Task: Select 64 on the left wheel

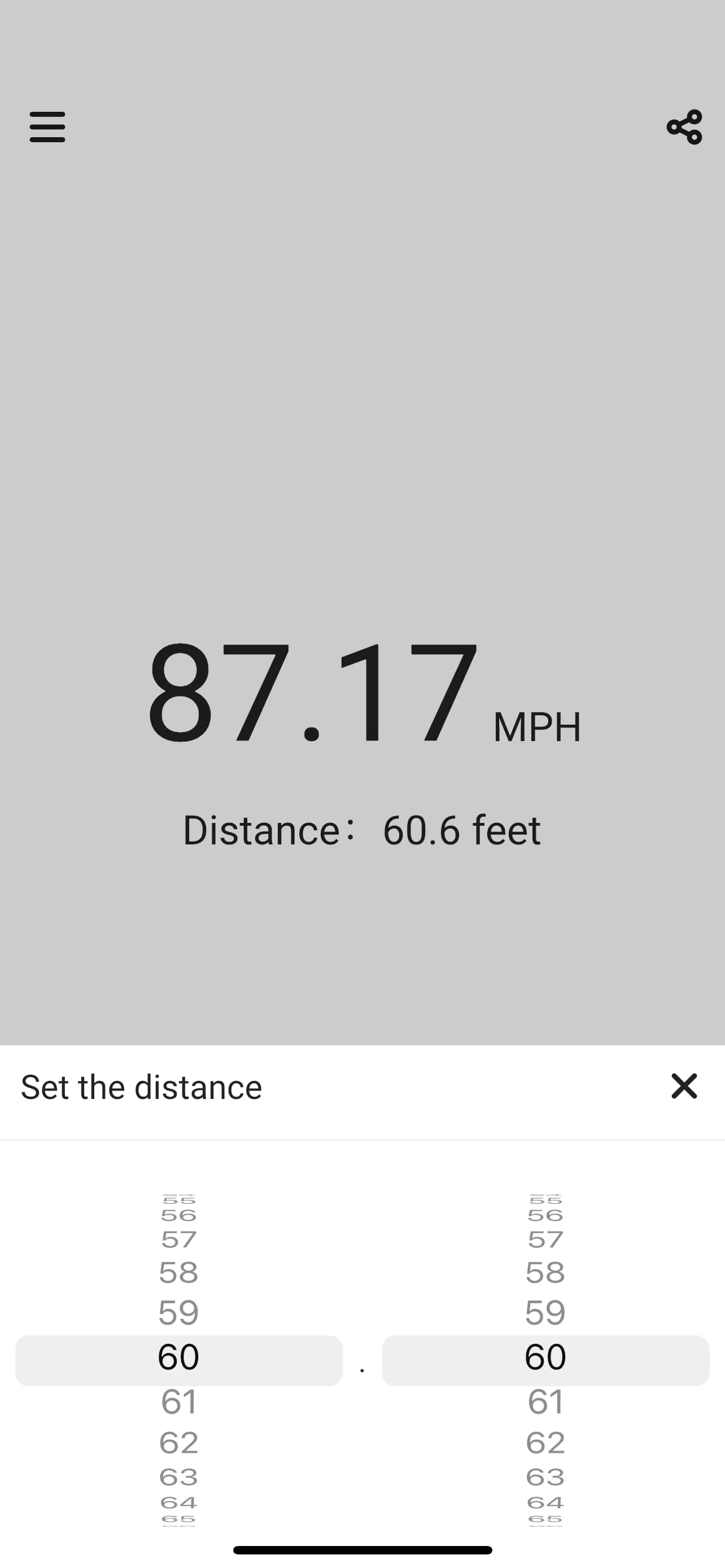Action: (178, 1504)
